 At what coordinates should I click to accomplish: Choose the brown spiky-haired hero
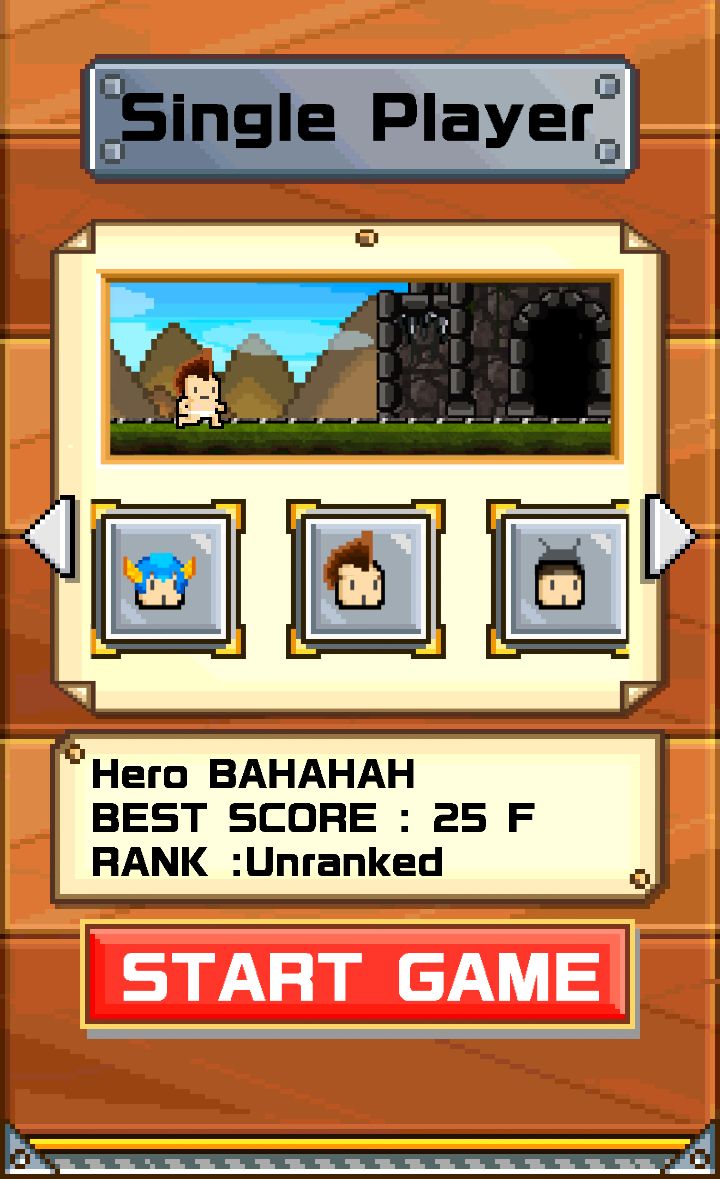point(365,579)
